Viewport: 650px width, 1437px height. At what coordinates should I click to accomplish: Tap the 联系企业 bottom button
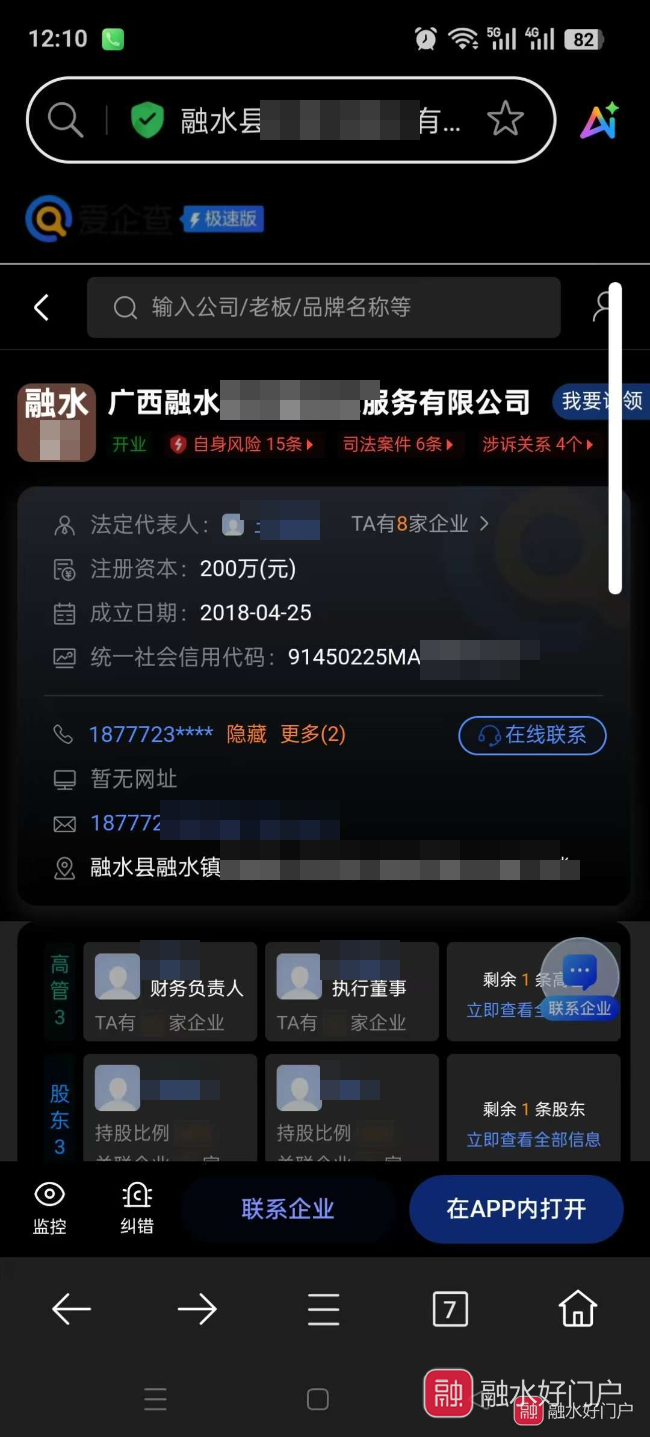pyautogui.click(x=288, y=1209)
